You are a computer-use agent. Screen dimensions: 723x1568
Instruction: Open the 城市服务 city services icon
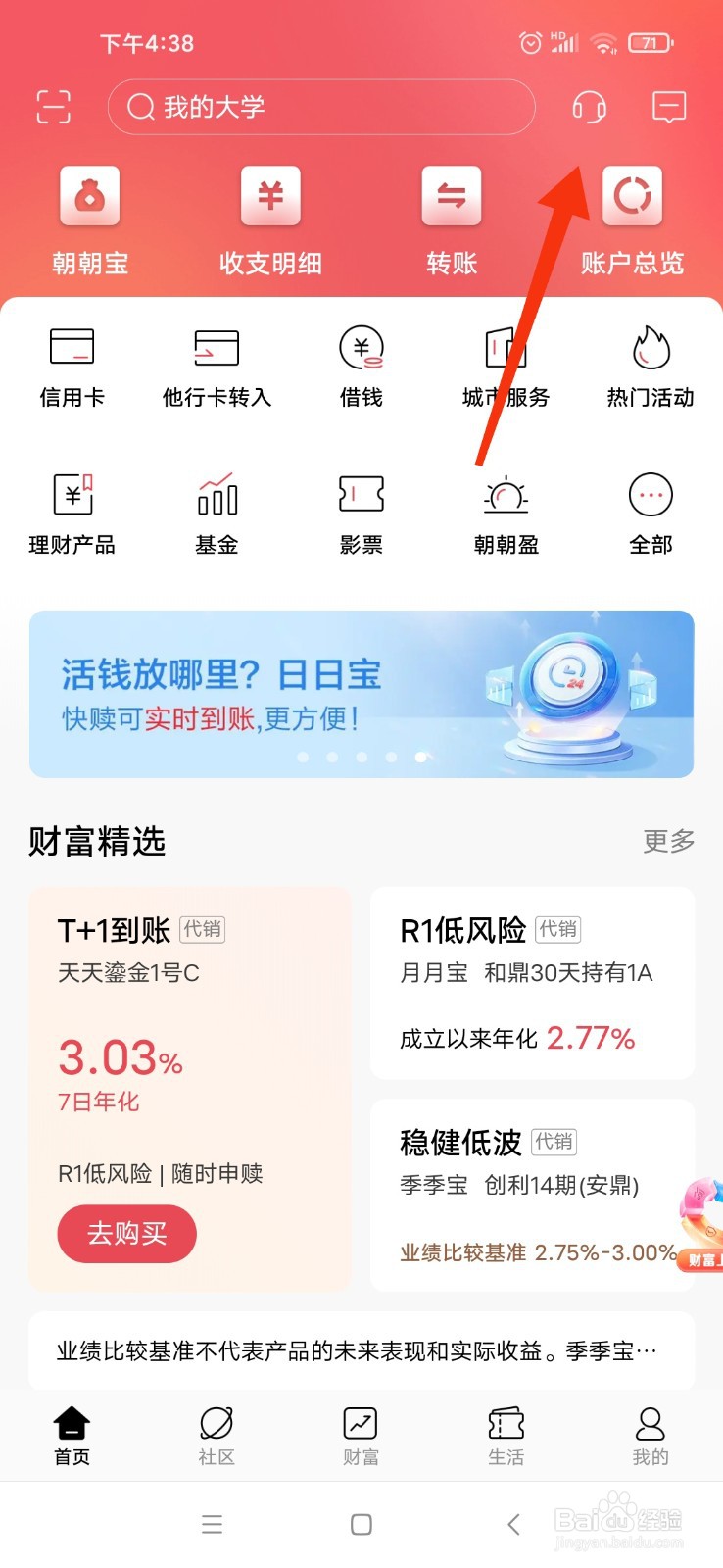point(505,363)
